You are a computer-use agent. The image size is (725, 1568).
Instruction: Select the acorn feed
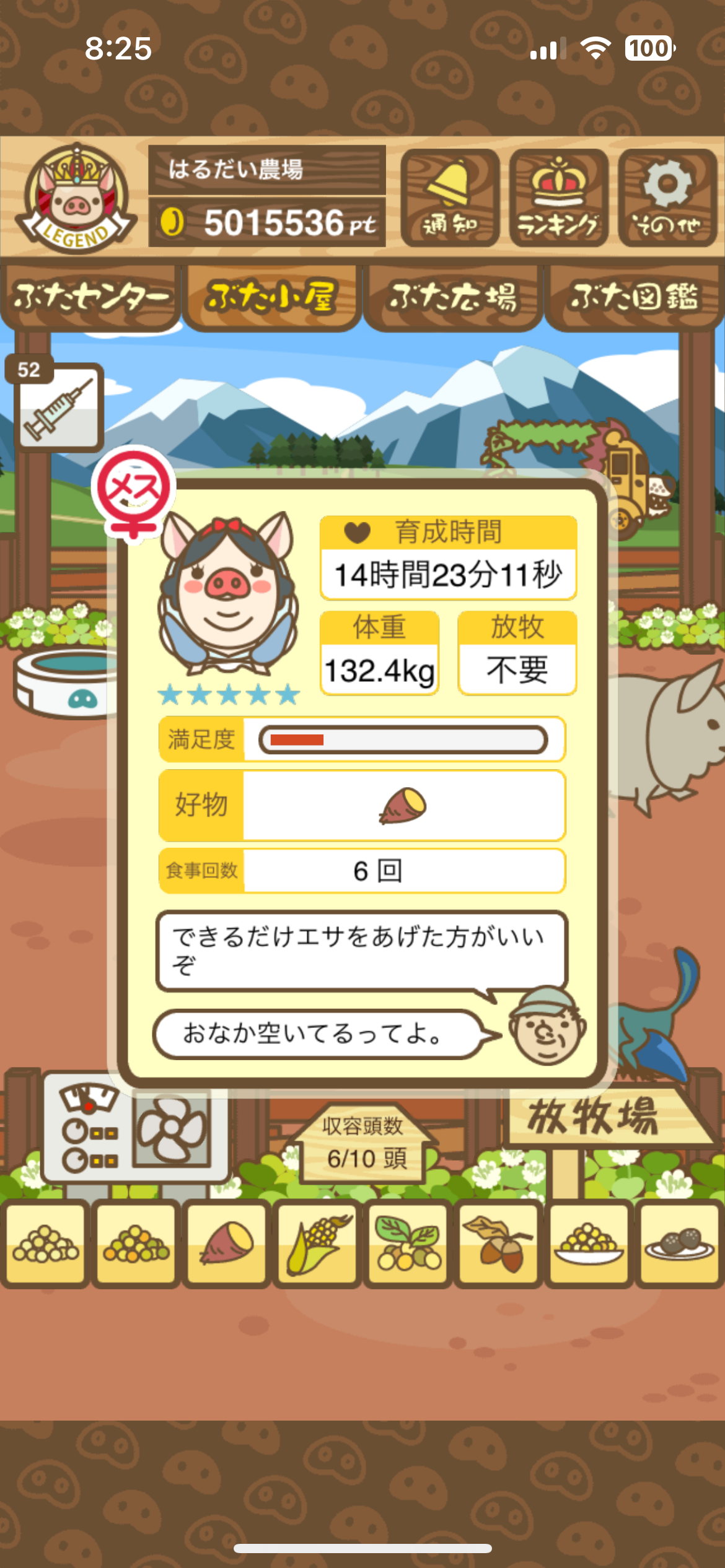[x=498, y=1242]
